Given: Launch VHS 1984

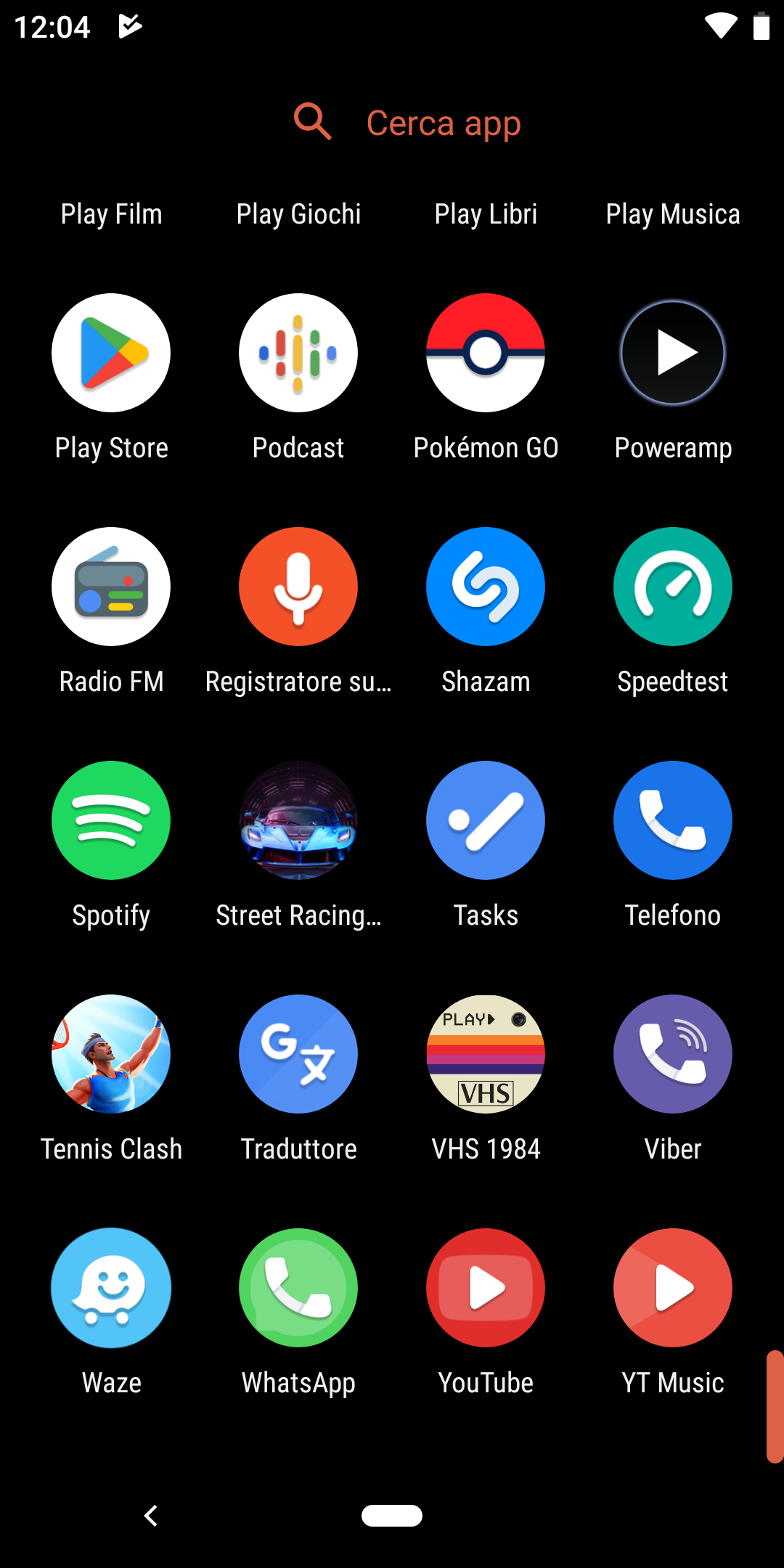Looking at the screenshot, I should pyautogui.click(x=486, y=1054).
